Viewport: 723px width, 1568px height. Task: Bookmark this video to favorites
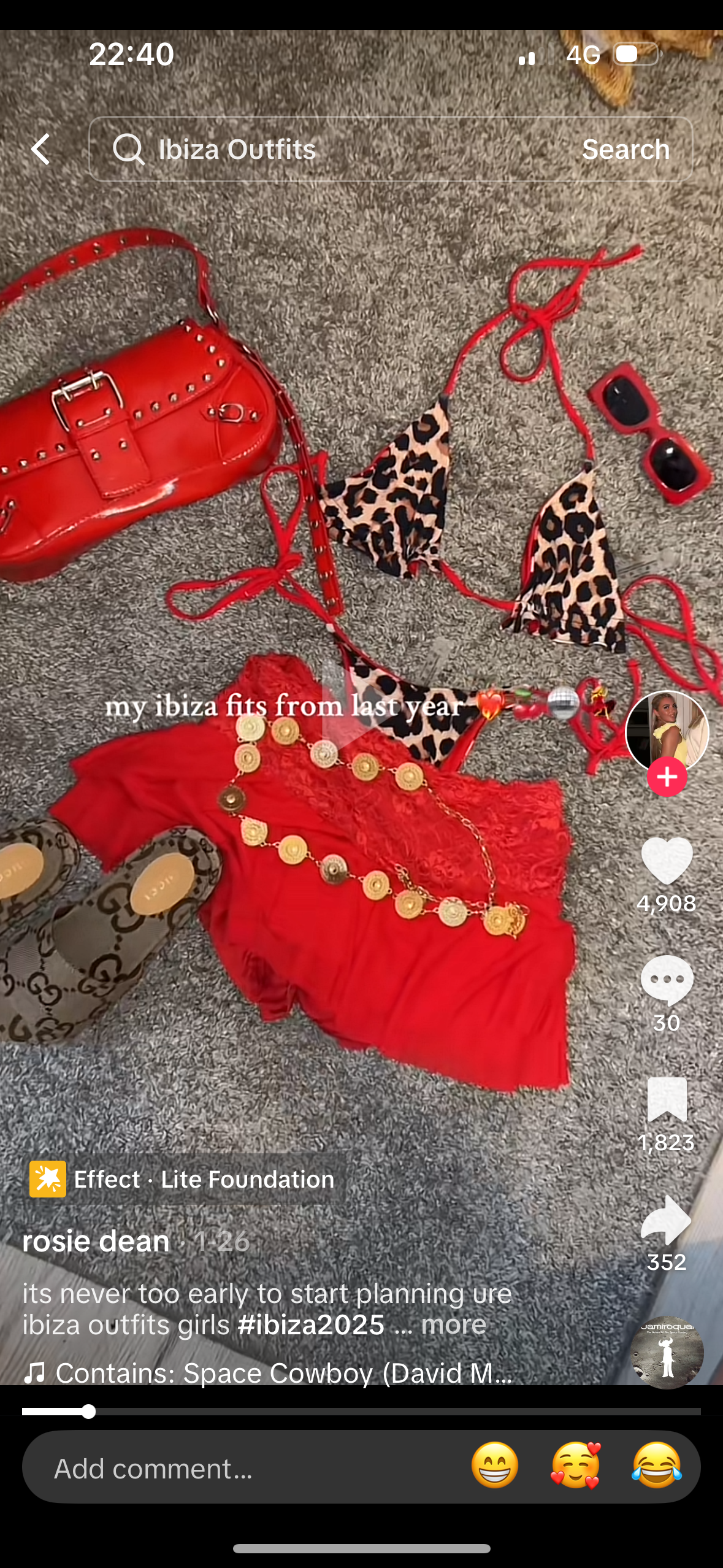[667, 1099]
